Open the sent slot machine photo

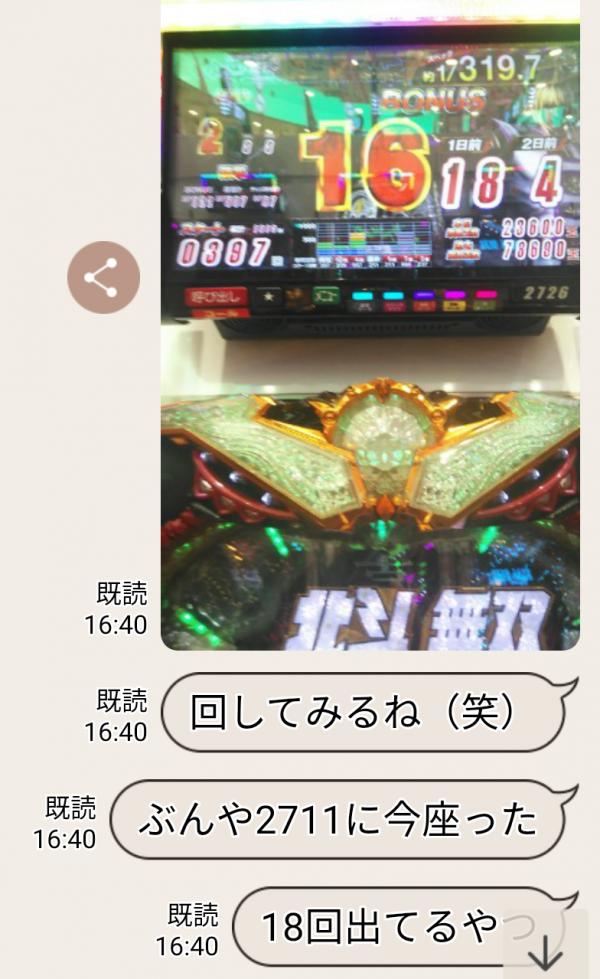[370, 330]
